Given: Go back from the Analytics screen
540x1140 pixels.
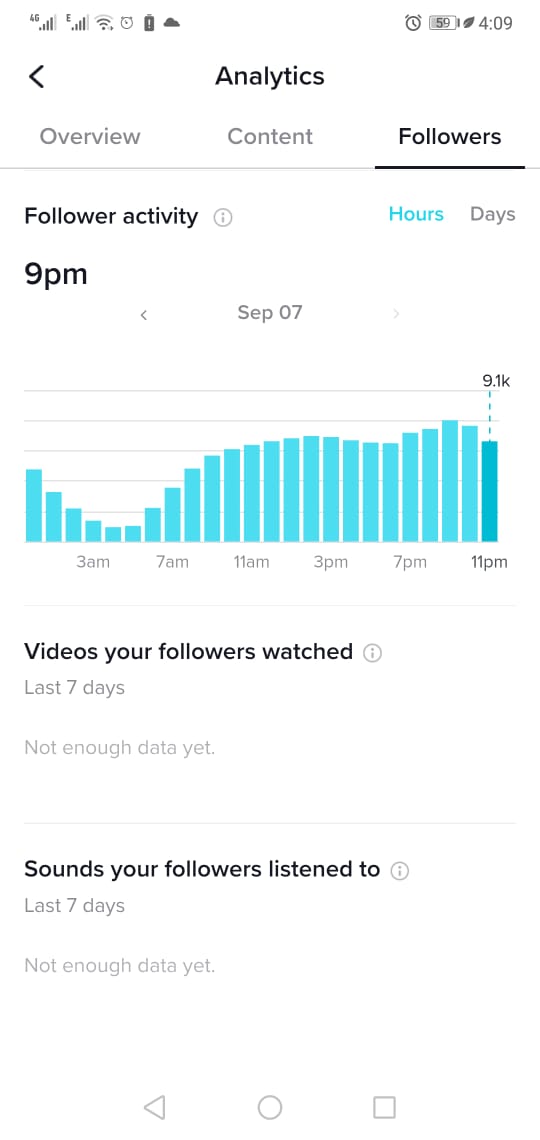Looking at the screenshot, I should (x=36, y=76).
